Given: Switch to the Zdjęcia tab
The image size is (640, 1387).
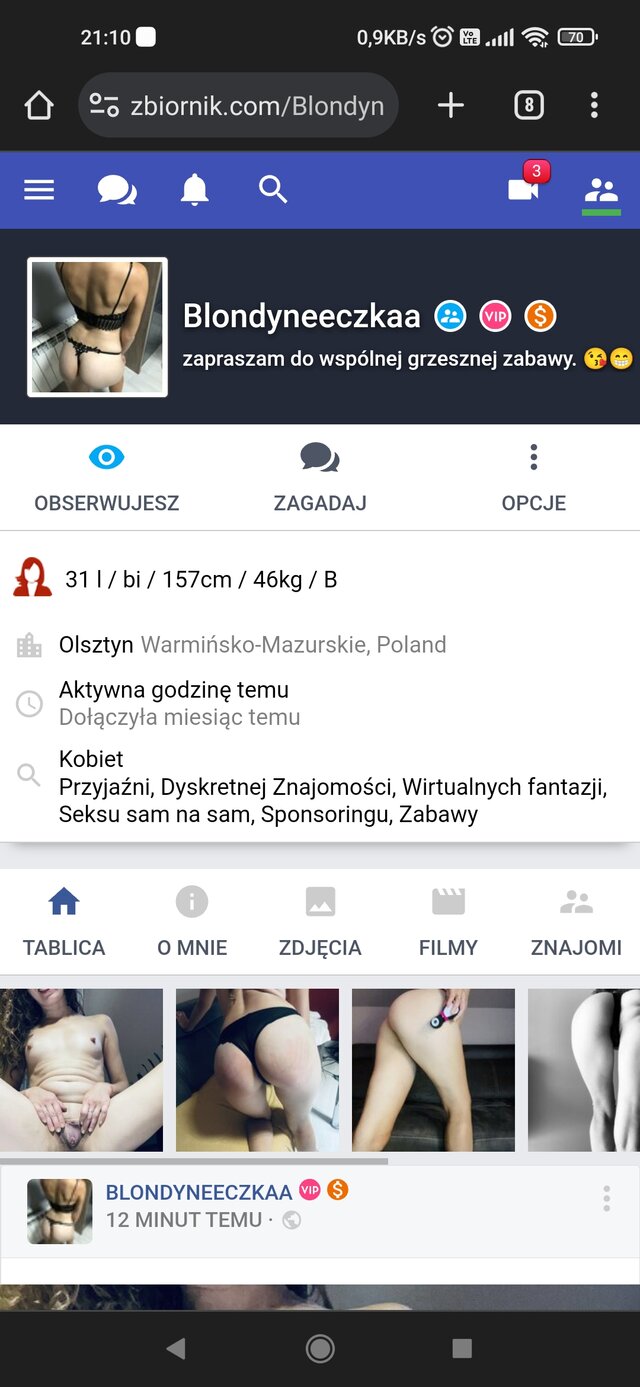Looking at the screenshot, I should (320, 922).
